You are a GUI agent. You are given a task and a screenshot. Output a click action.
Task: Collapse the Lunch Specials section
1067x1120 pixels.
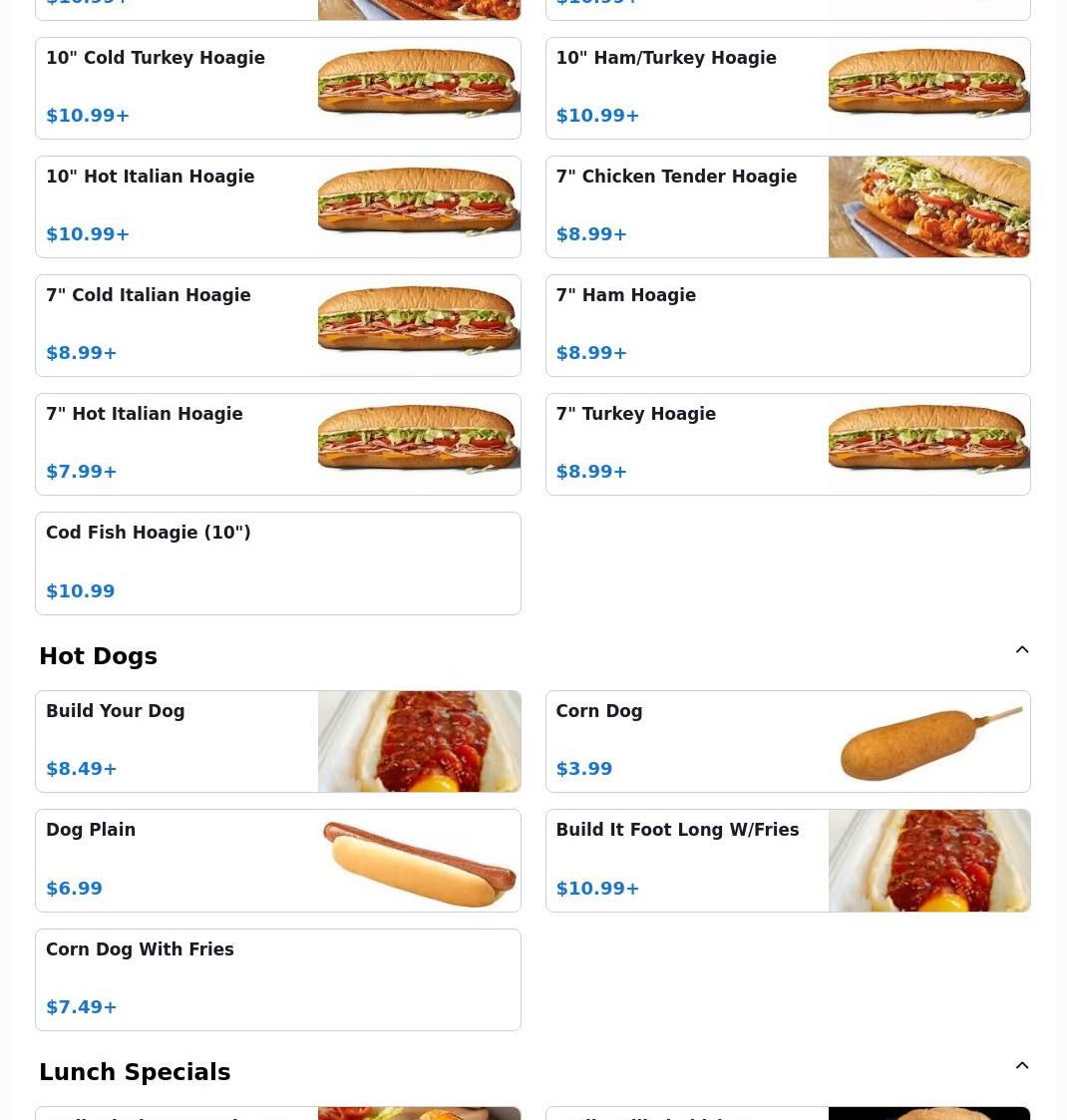[x=1022, y=1066]
